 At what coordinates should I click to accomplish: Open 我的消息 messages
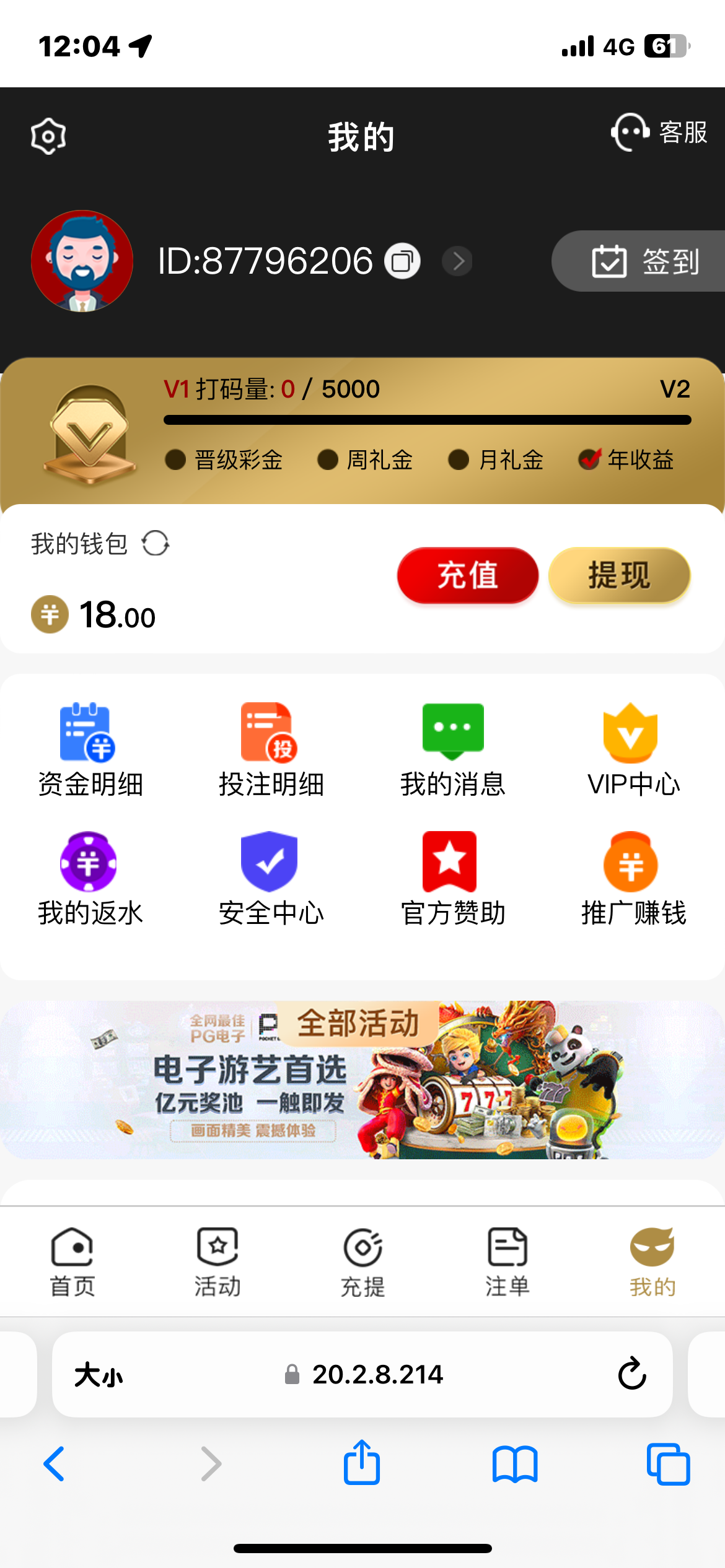[x=453, y=750]
